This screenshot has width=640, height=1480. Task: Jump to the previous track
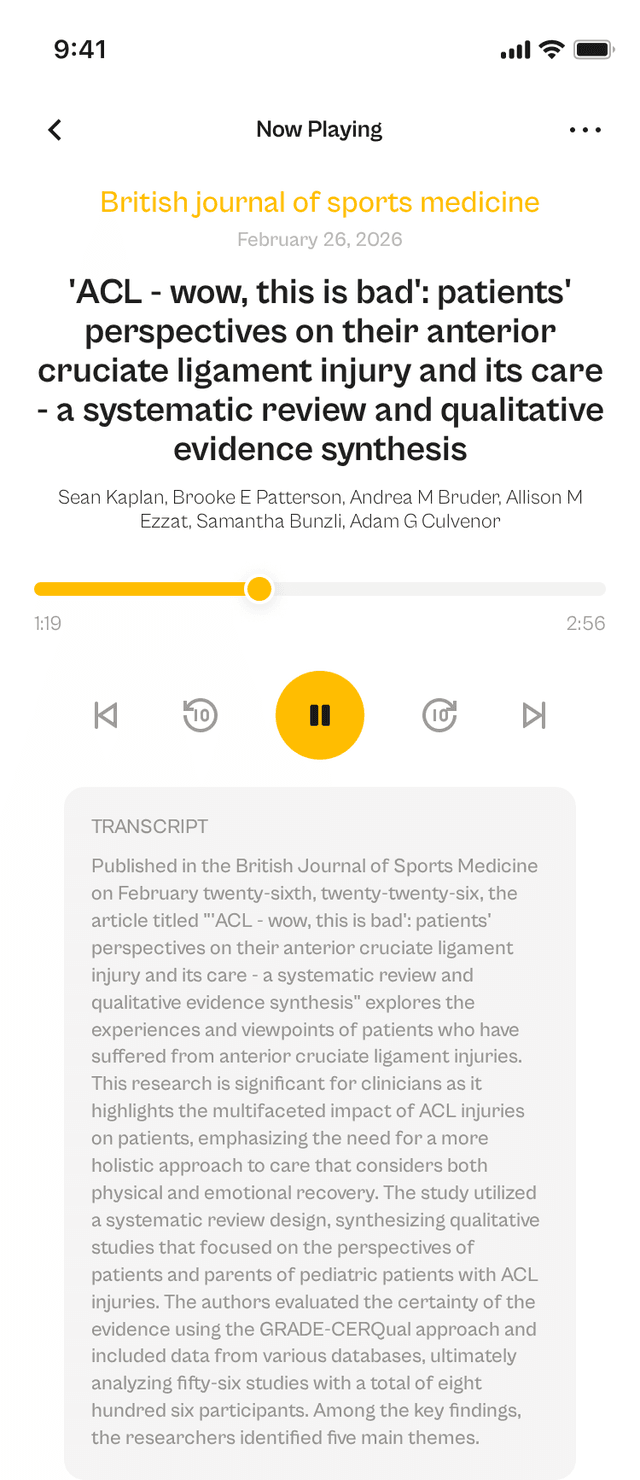point(105,715)
